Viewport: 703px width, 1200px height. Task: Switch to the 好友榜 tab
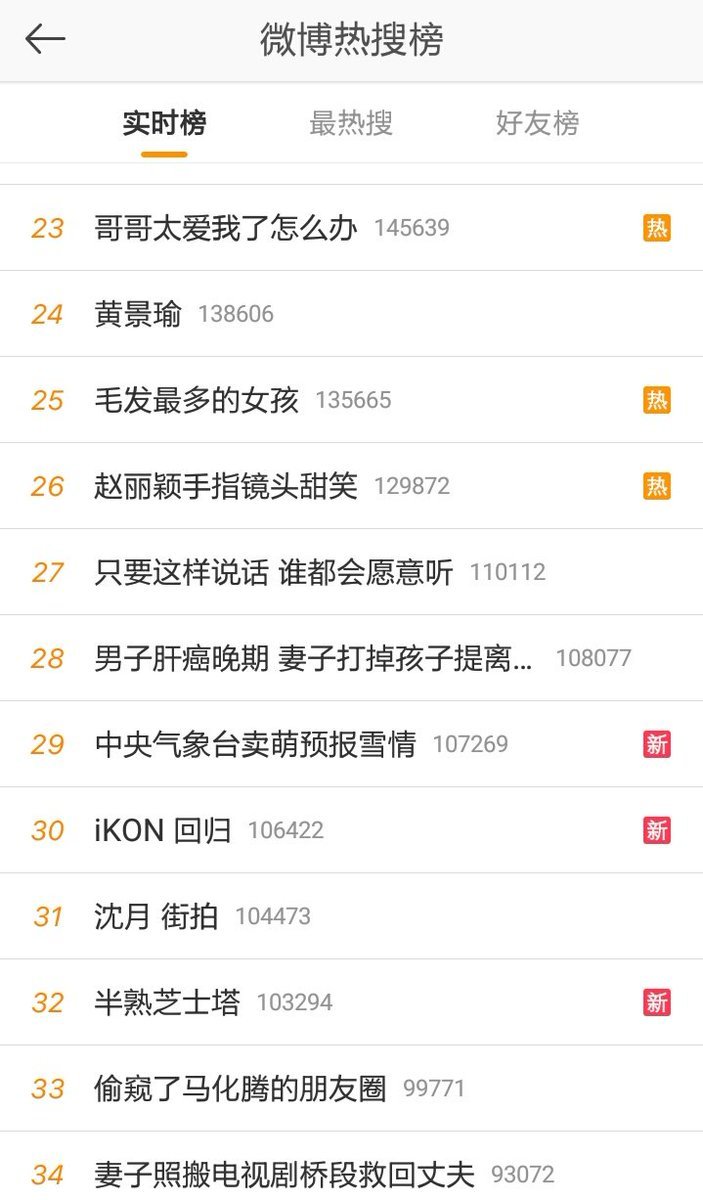[x=537, y=123]
